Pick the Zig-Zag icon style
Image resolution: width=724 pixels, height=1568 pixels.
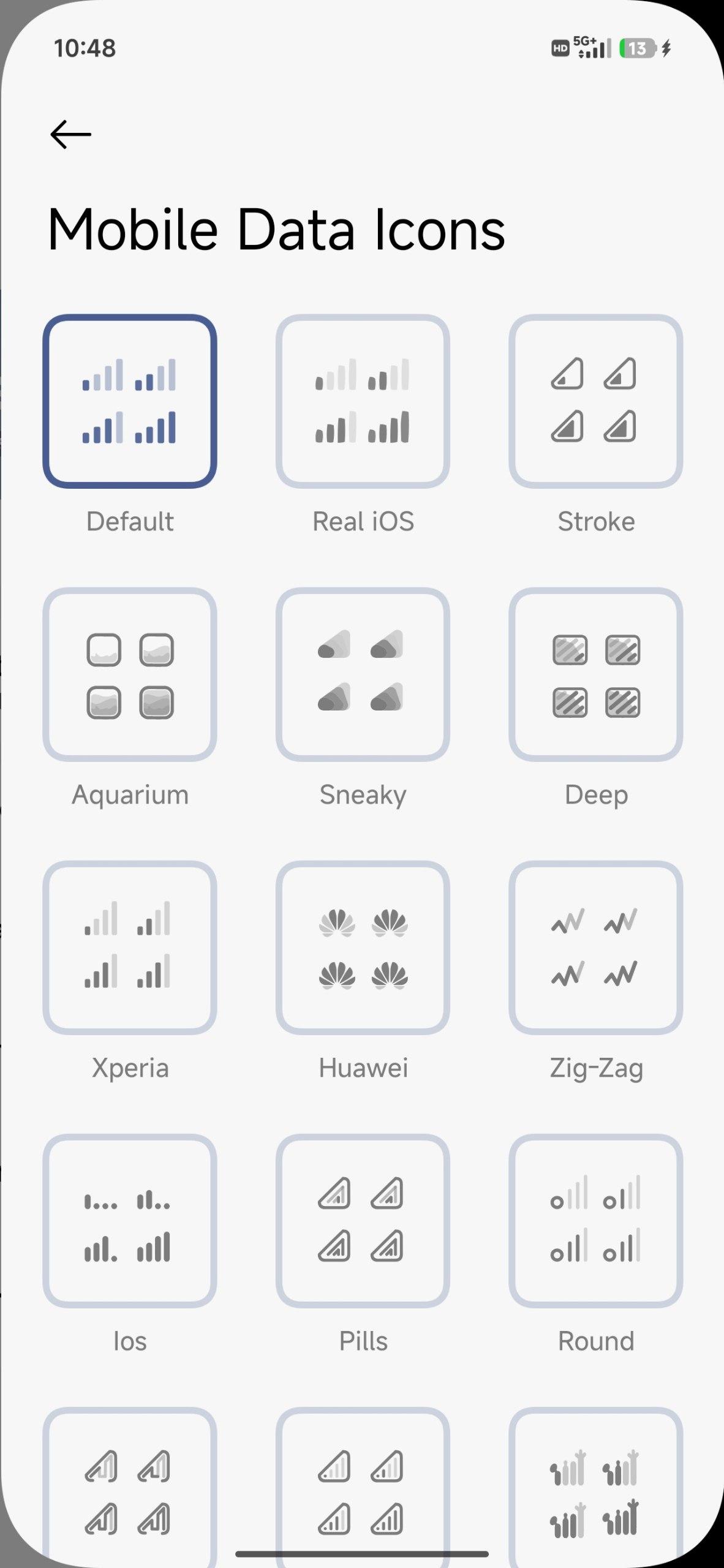(x=595, y=948)
